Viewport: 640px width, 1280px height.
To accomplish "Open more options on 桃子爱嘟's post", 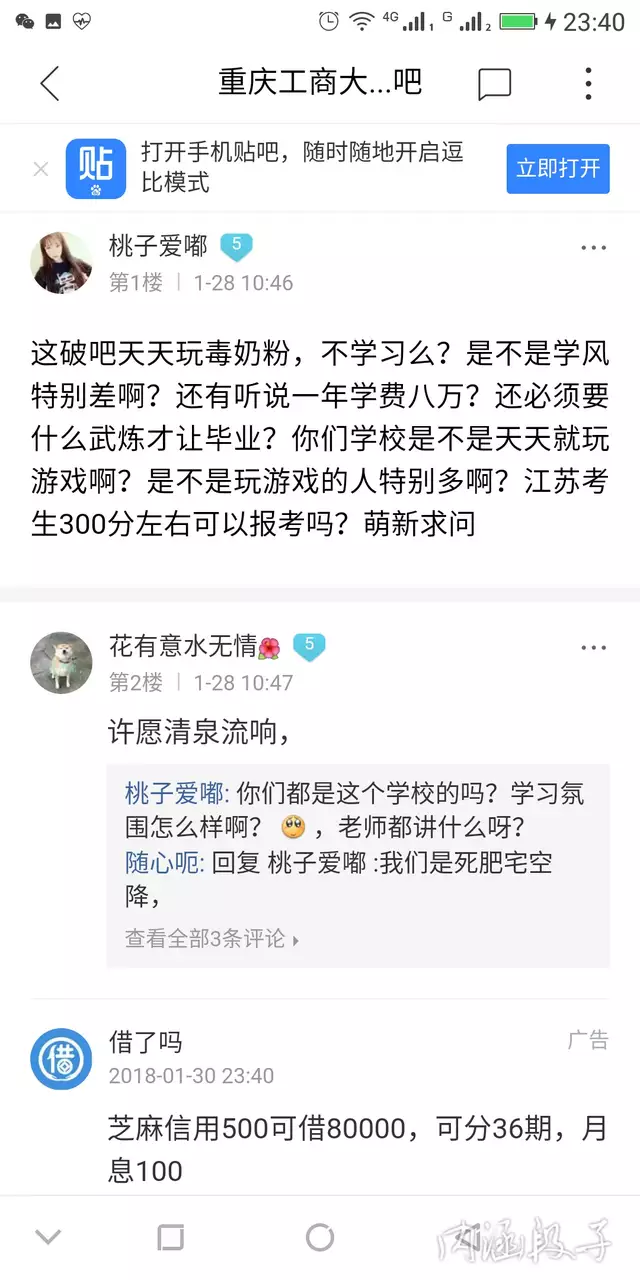I will pos(593,248).
